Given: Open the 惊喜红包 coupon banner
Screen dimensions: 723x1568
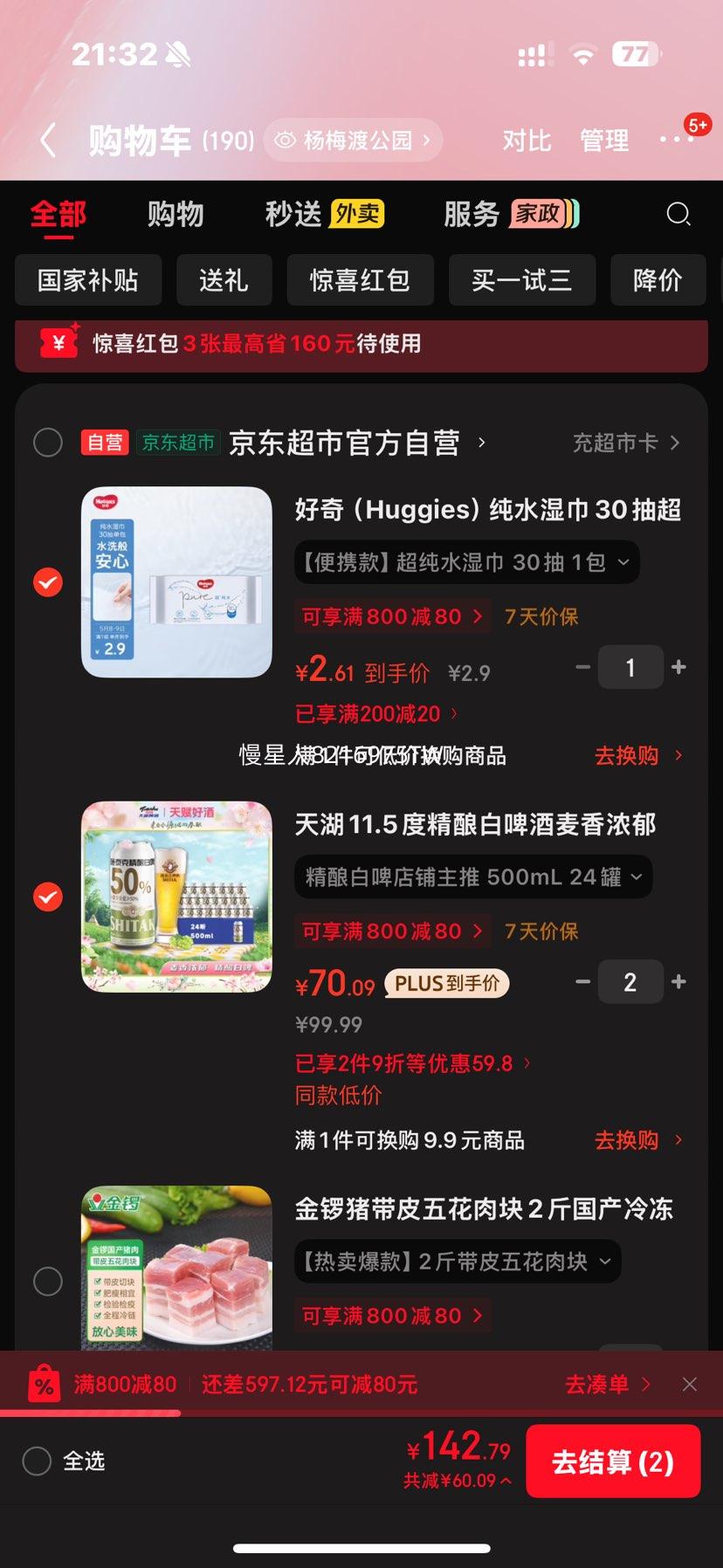Looking at the screenshot, I should pyautogui.click(x=361, y=344).
